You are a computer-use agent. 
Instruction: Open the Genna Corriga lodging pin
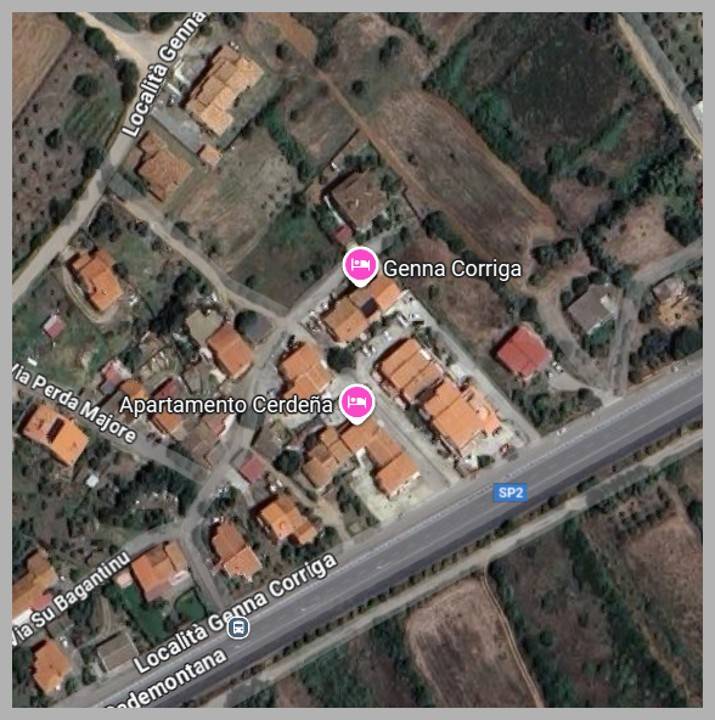click(x=360, y=266)
